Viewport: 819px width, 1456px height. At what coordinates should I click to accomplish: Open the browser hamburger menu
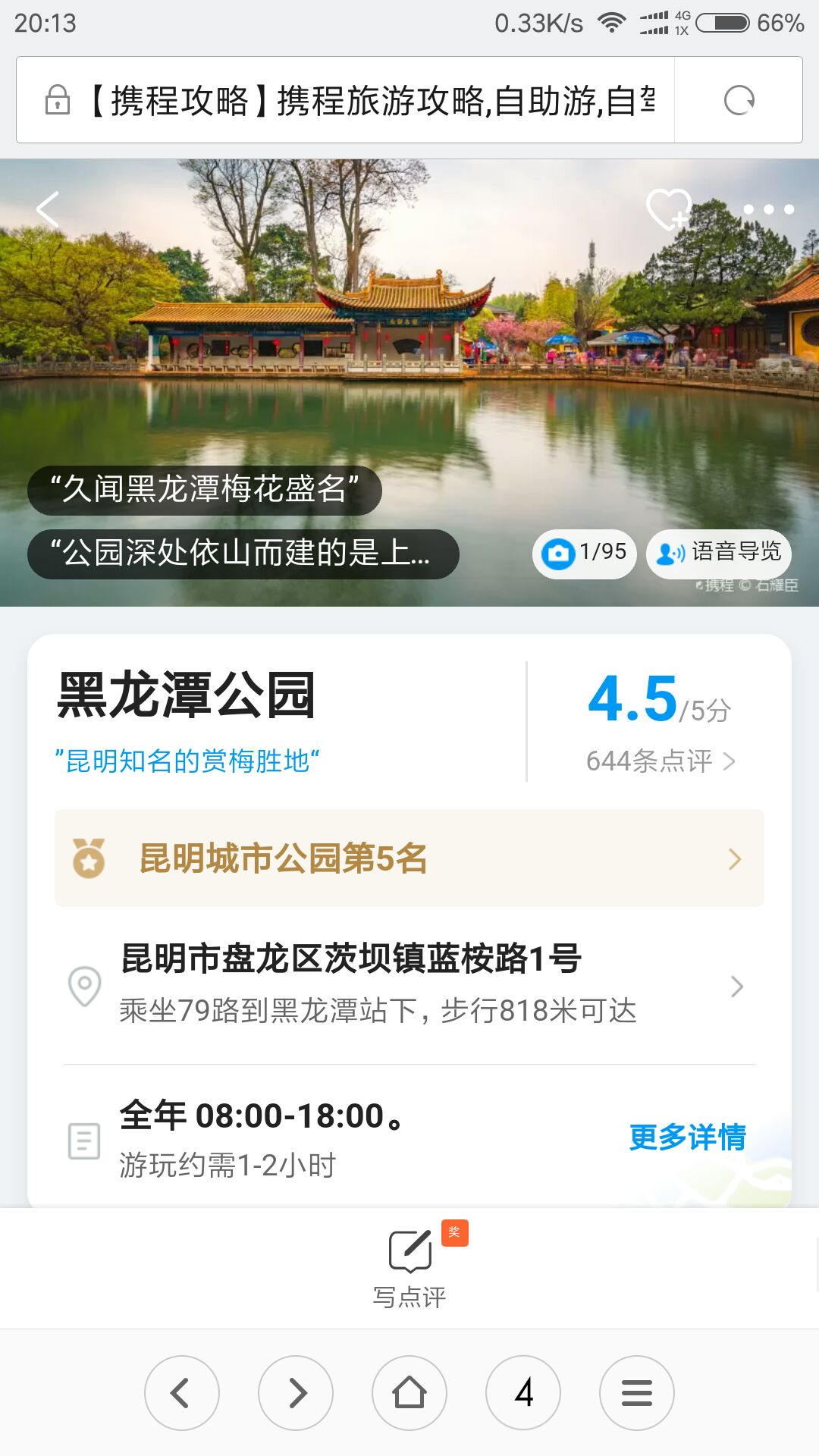637,1393
